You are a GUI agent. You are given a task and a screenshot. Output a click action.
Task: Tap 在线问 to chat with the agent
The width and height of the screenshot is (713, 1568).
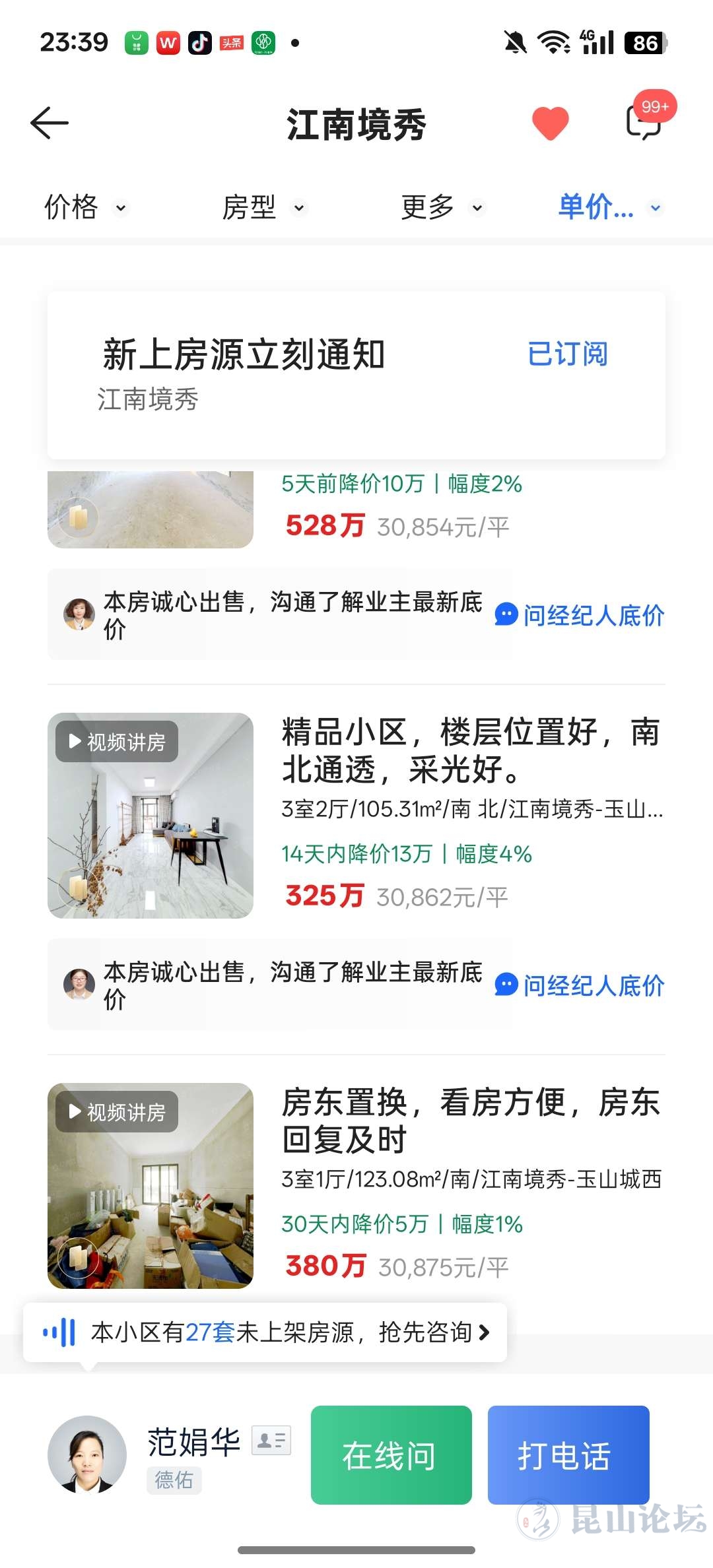[391, 1455]
